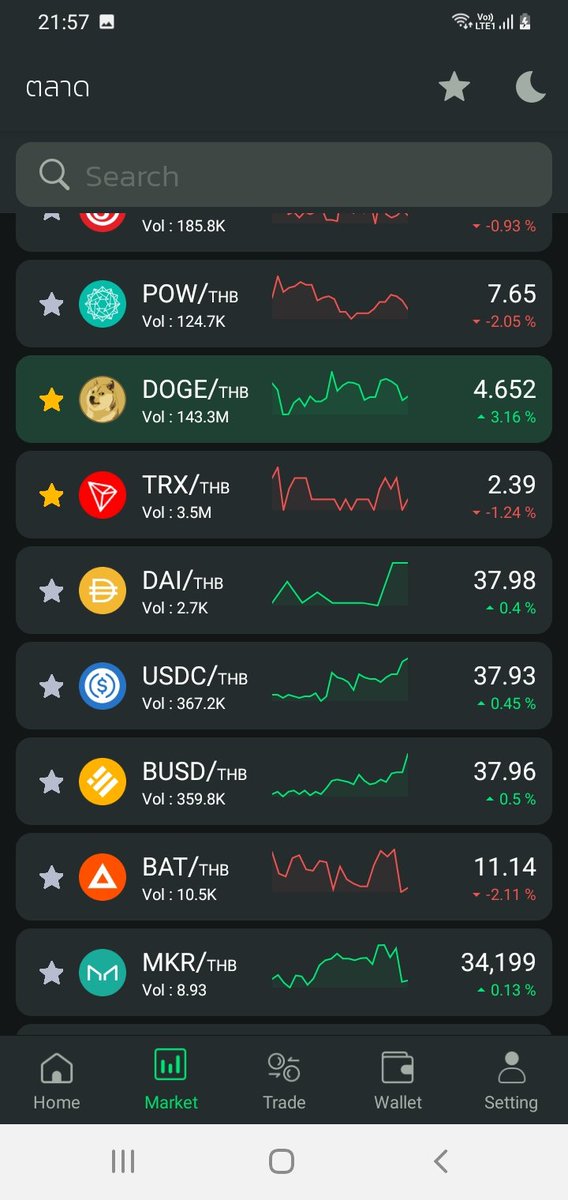Screen dimensions: 568x1200
Task: Switch to the Setting tab
Action: (511, 1080)
